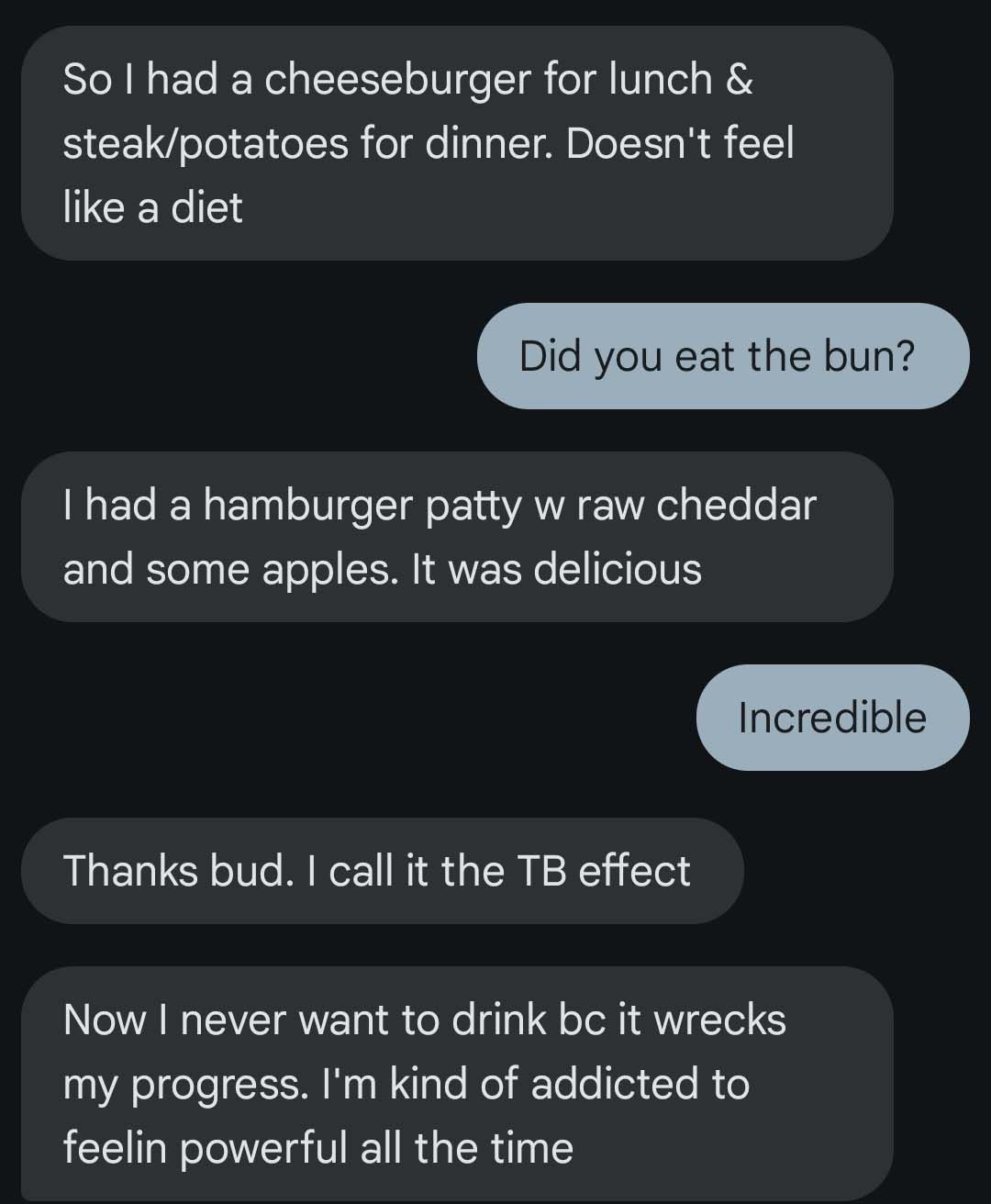The image size is (991, 1204).
Task: Tap the "Thanks bud" TB effect message
Action: point(381,871)
